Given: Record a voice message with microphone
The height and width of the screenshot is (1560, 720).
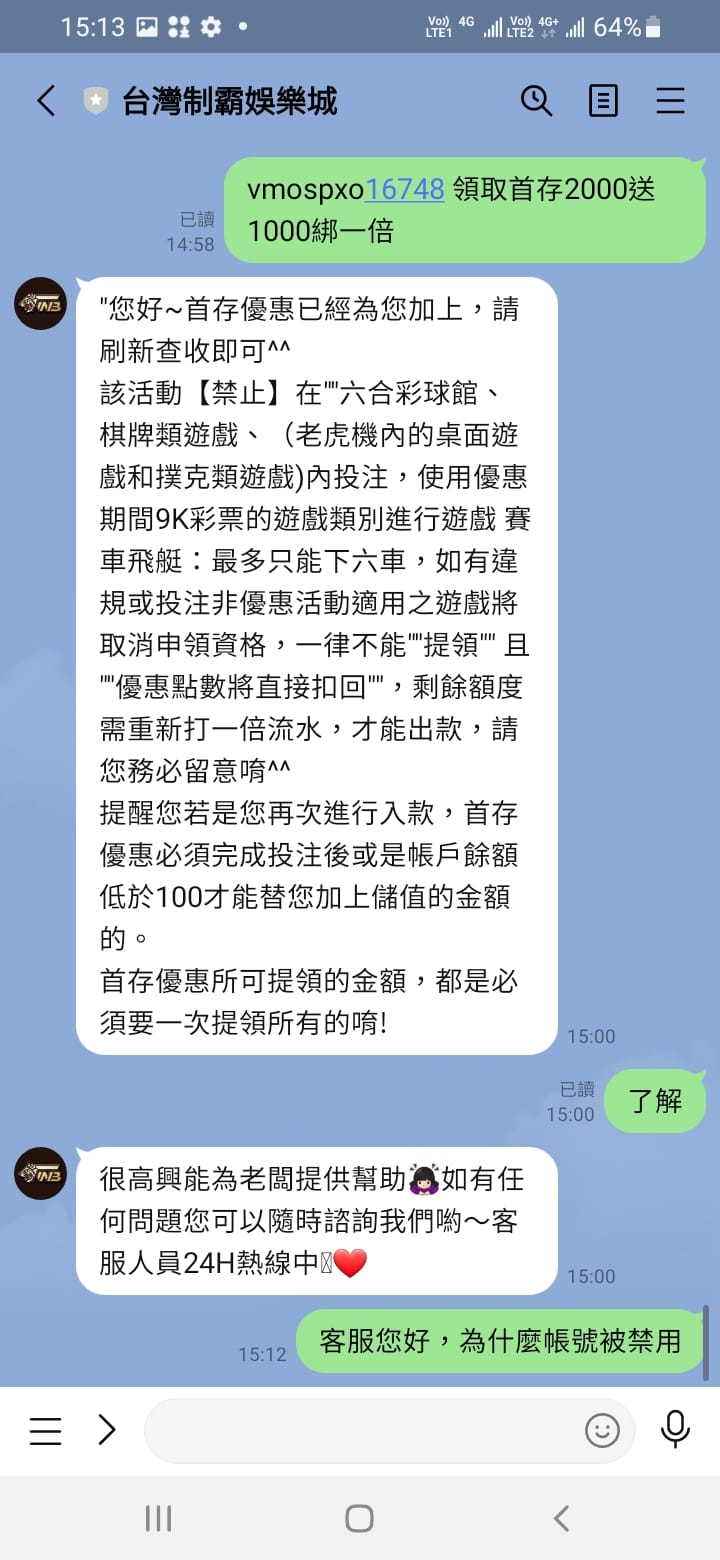Looking at the screenshot, I should click(x=676, y=1430).
